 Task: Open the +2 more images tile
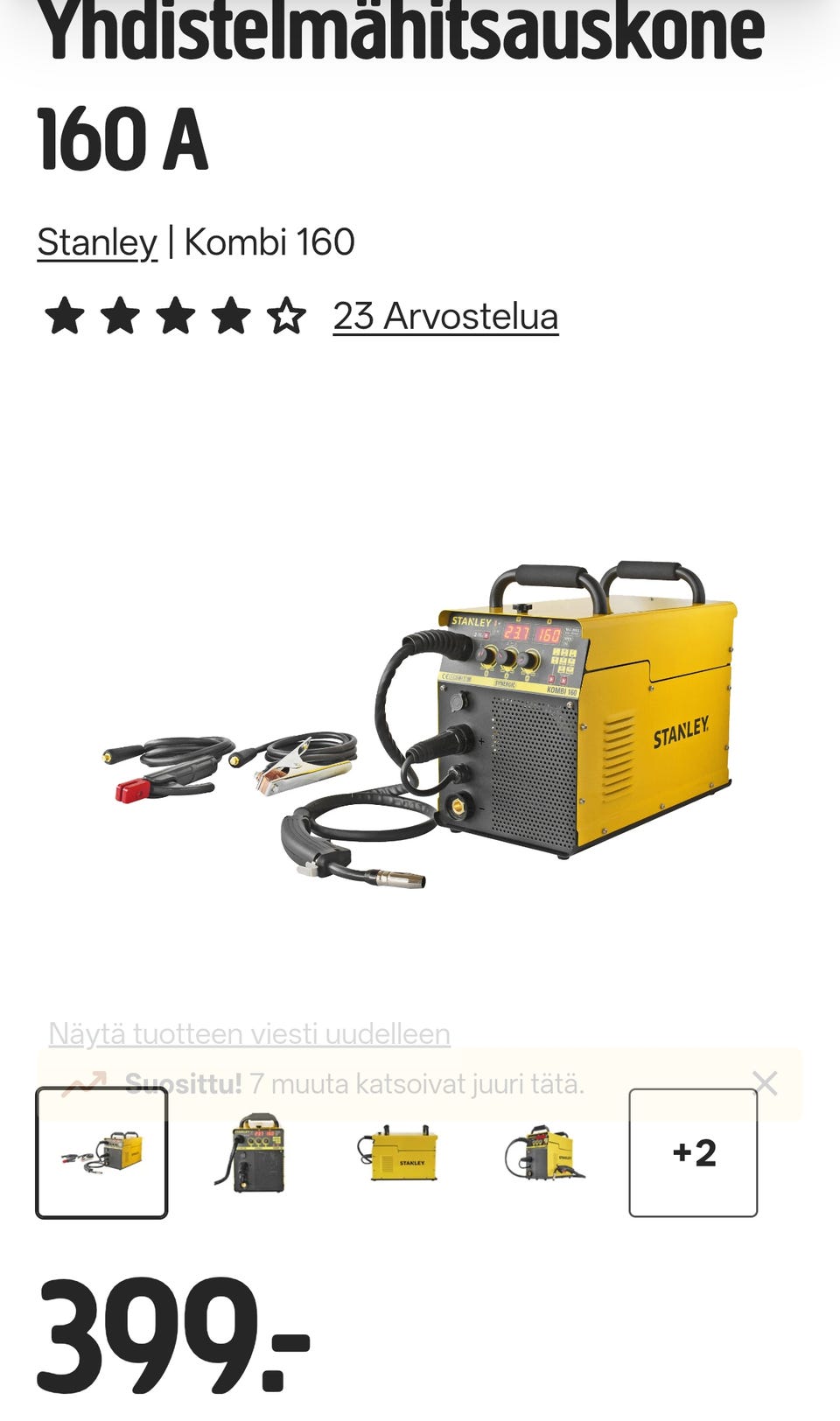point(693,1152)
